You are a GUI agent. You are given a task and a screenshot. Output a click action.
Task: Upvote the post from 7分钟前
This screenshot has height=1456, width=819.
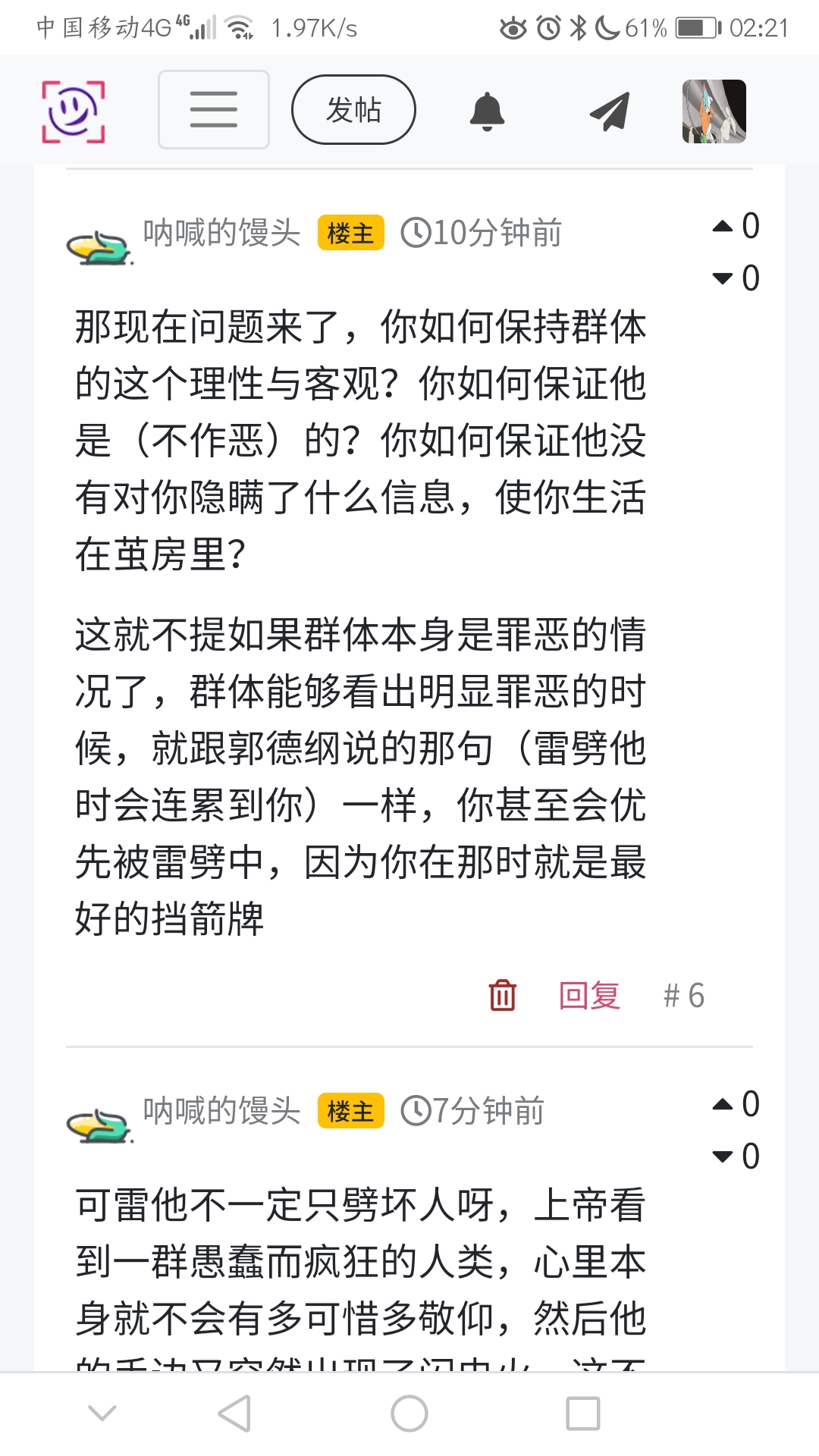[x=723, y=1104]
